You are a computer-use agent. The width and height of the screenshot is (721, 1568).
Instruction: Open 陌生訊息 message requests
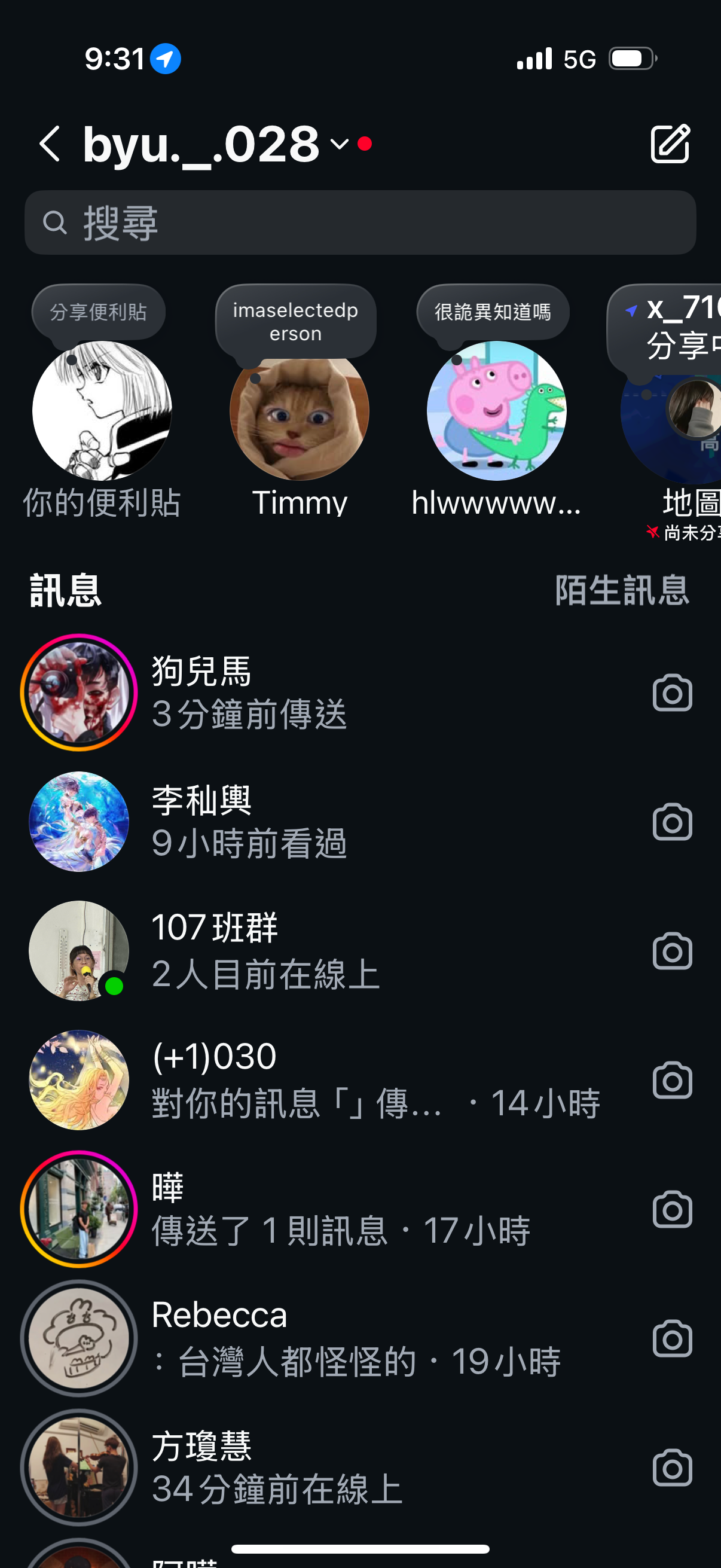coord(622,590)
